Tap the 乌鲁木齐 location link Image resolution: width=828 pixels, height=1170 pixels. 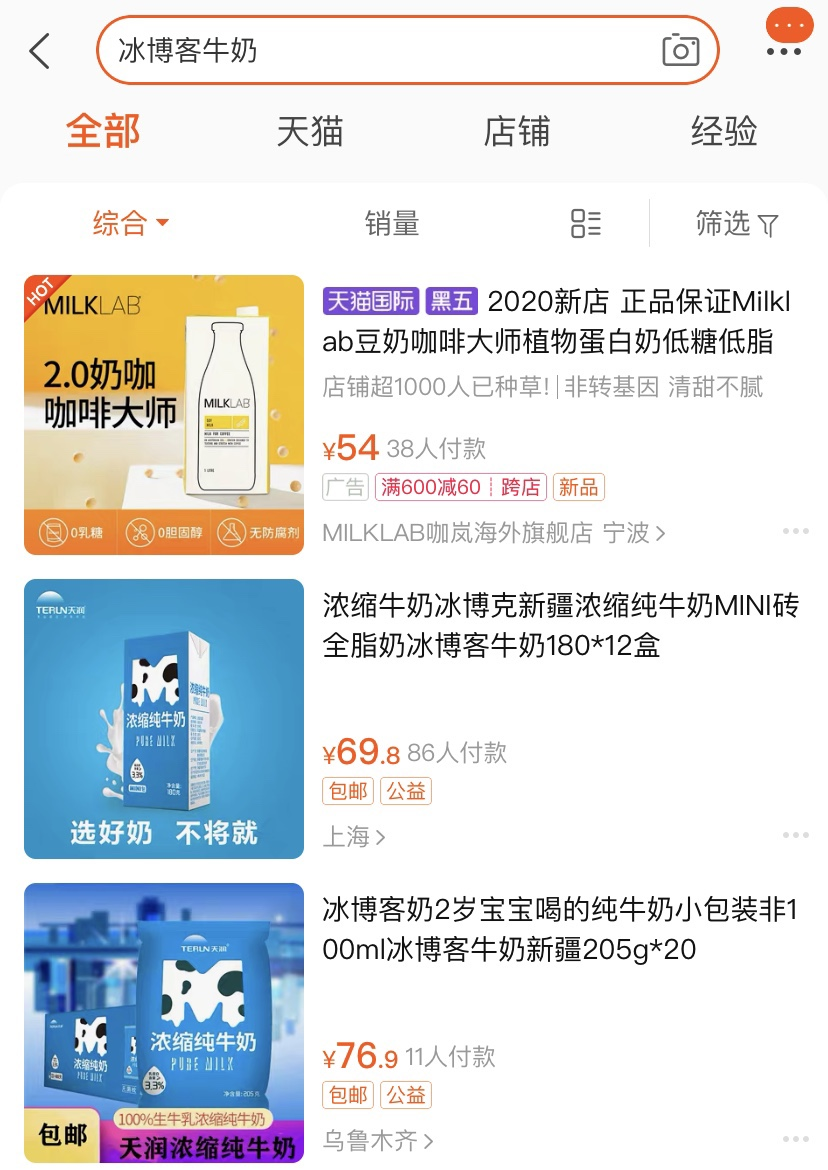coord(377,1141)
